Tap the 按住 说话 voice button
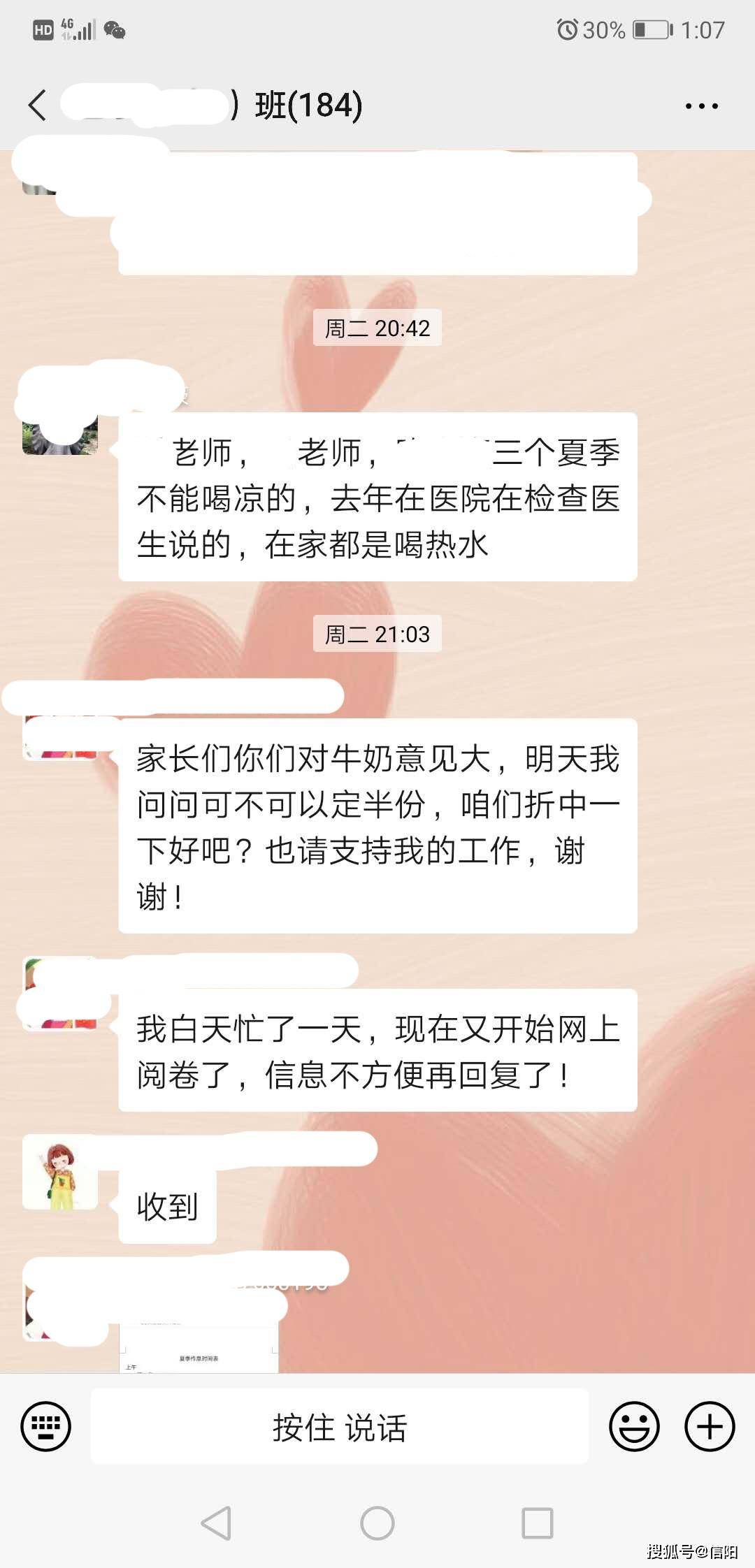The height and width of the screenshot is (1568, 755). 340,1427
